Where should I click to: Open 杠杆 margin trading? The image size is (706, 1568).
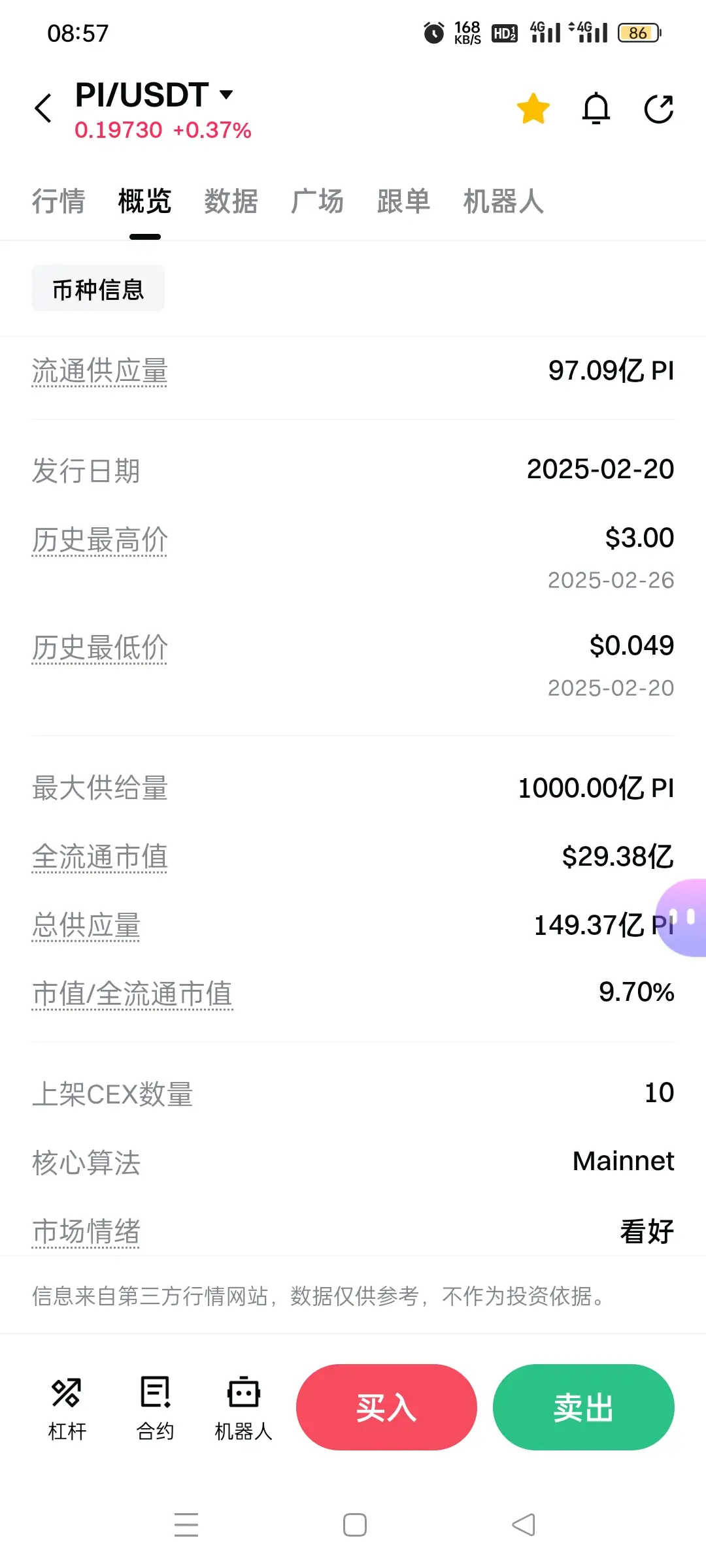click(67, 1409)
